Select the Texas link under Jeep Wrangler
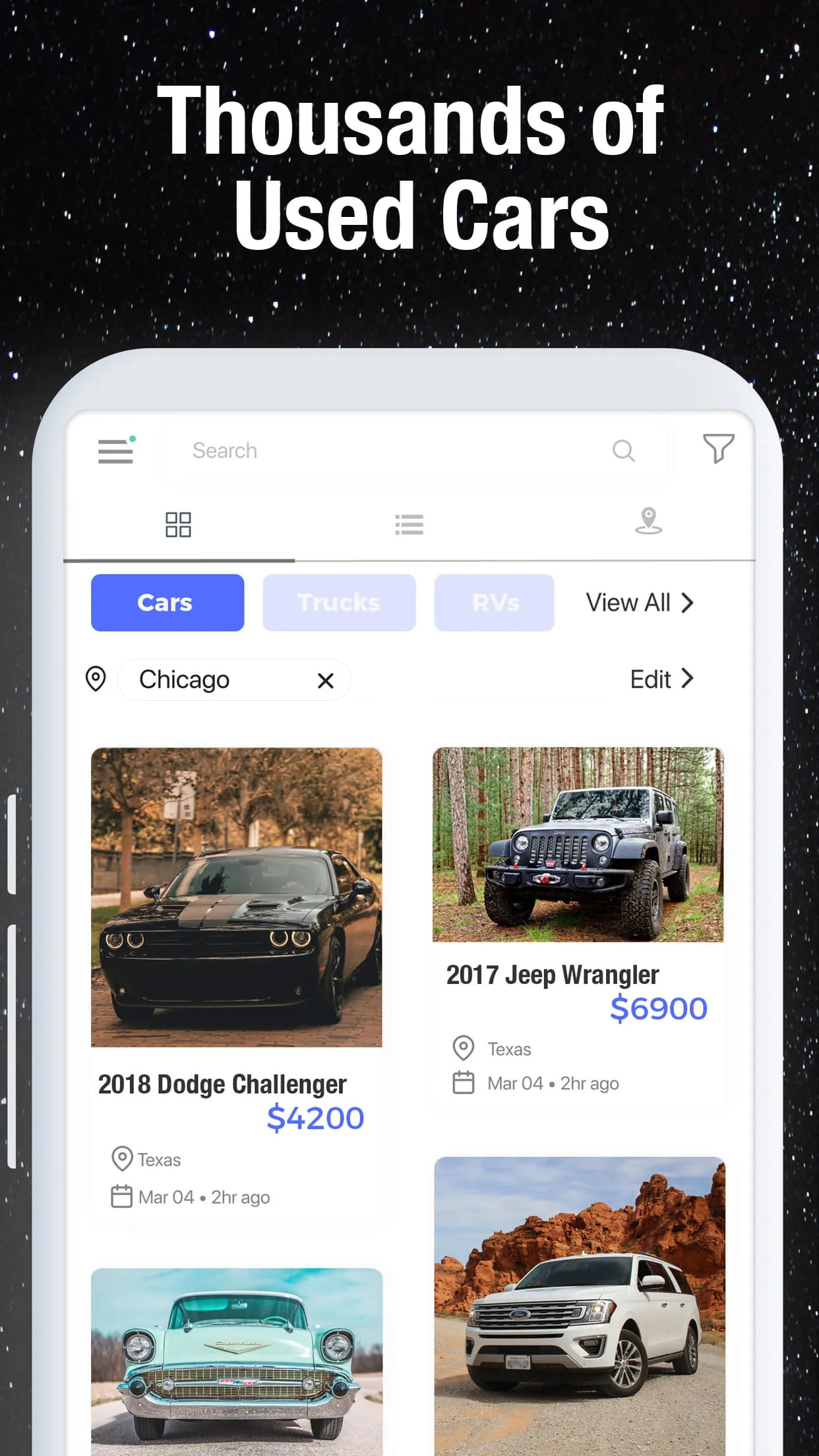Image resolution: width=819 pixels, height=1456 pixels. point(509,1049)
